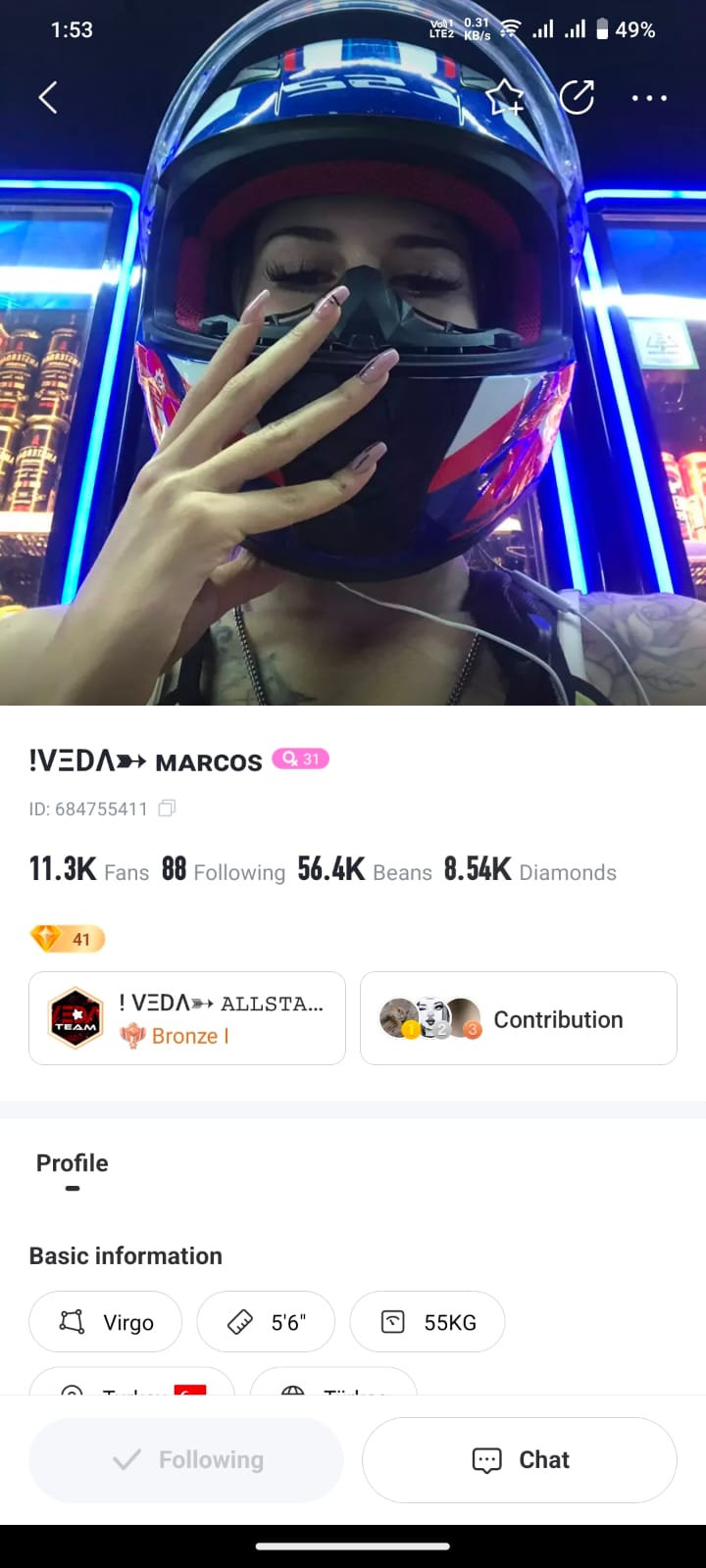The width and height of the screenshot is (706, 1568).
Task: Copy the user ID 684755411
Action: coord(168,808)
